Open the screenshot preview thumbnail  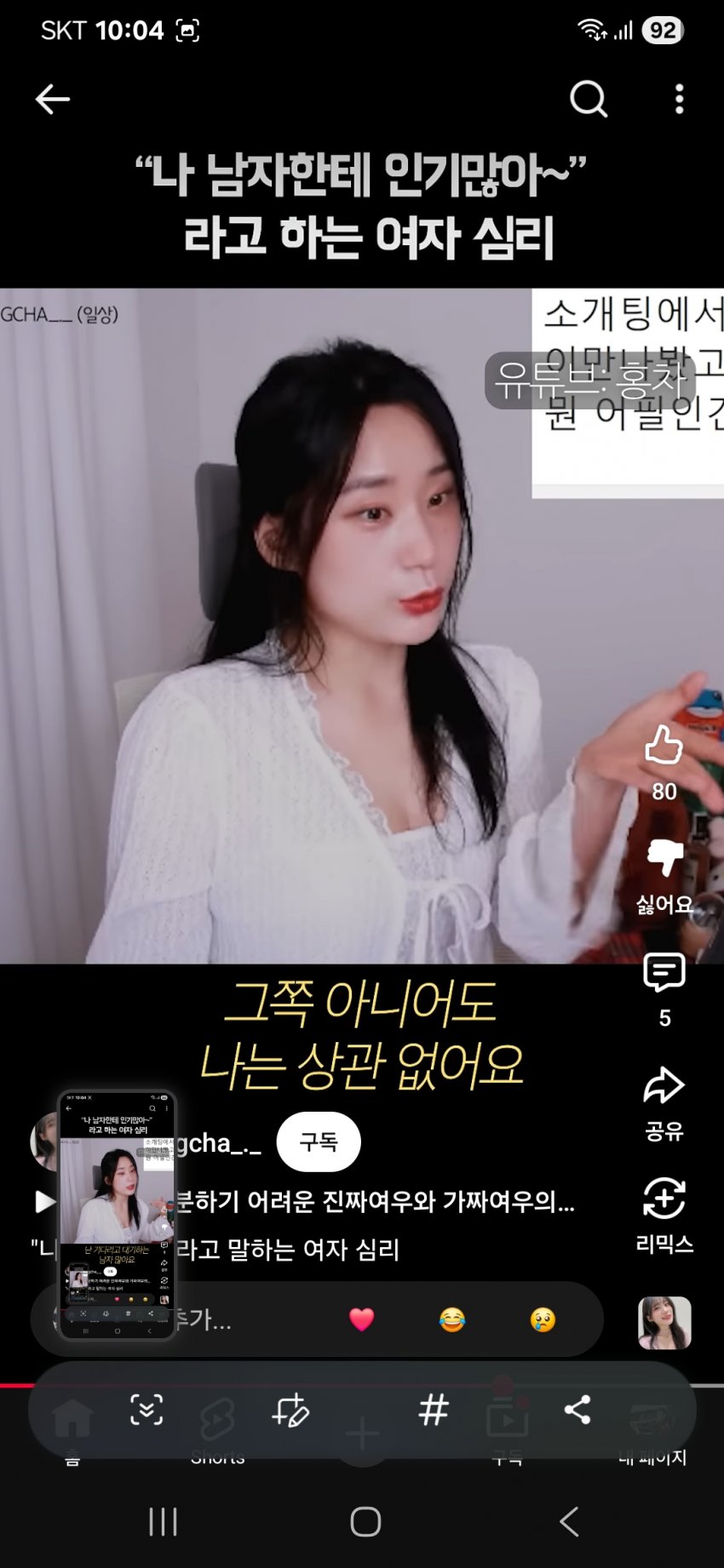pyautogui.click(x=117, y=1216)
